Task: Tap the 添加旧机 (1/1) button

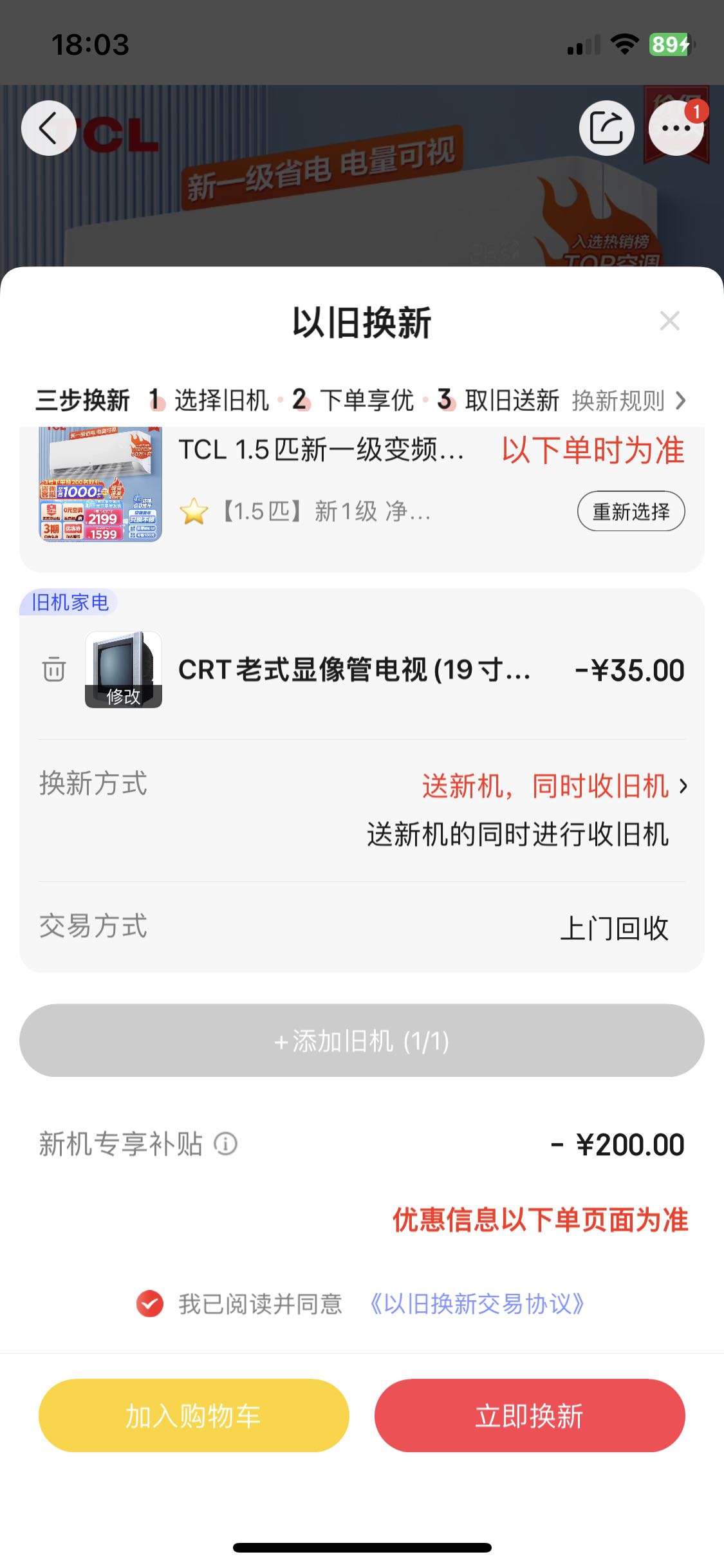Action: pos(362,1041)
